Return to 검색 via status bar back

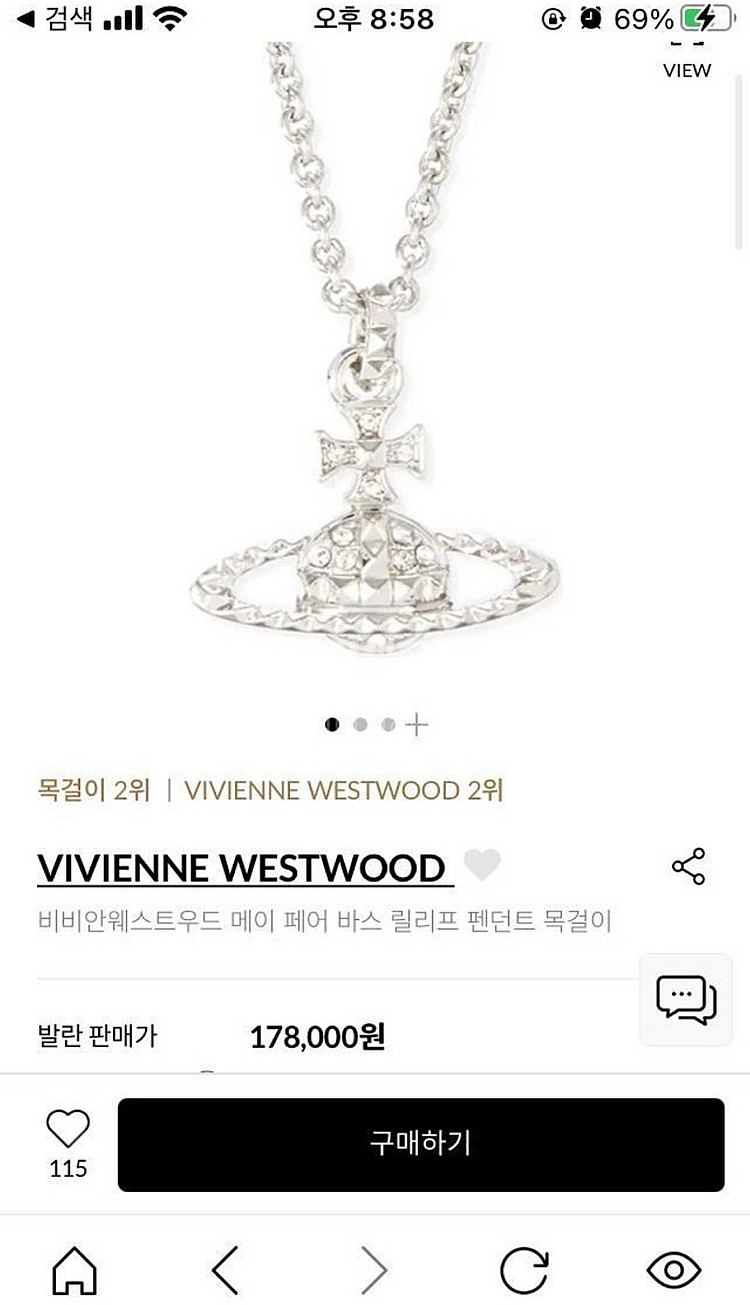click(56, 18)
